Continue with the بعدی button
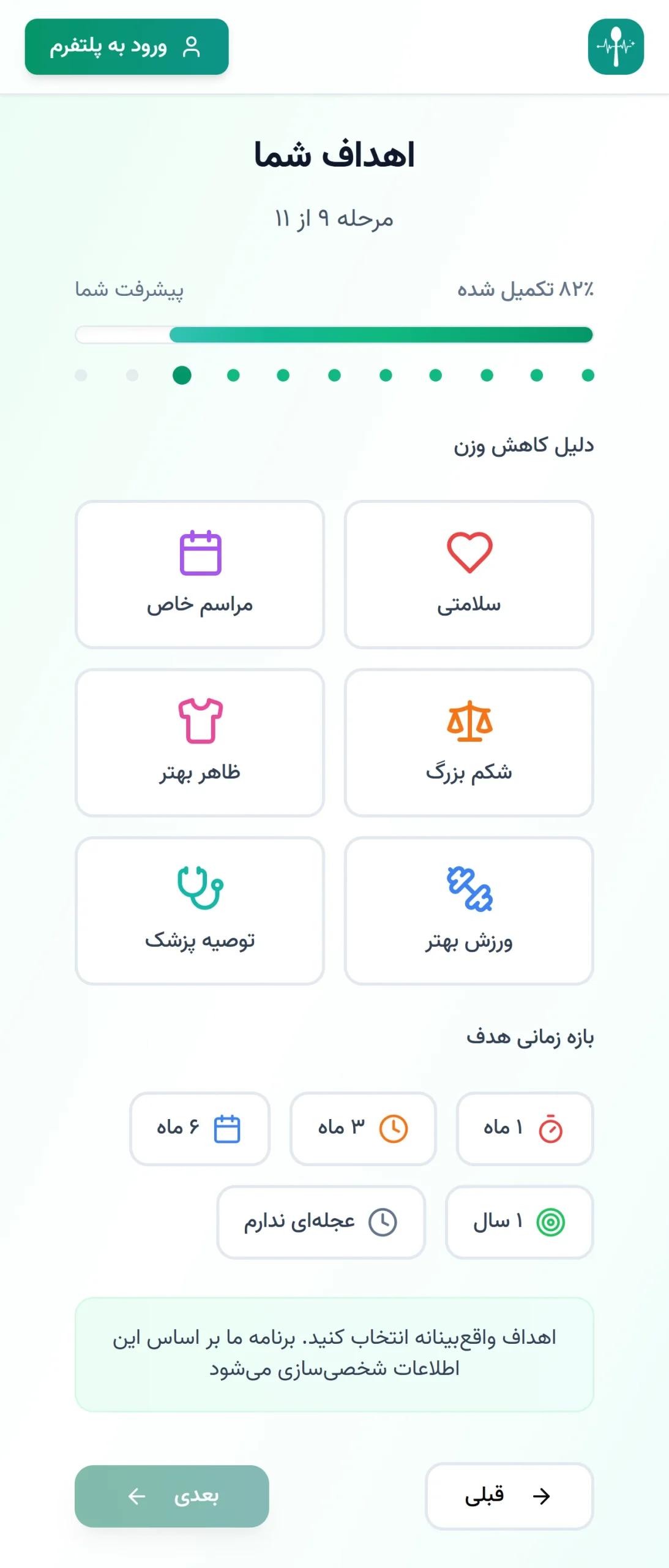 point(172,1496)
